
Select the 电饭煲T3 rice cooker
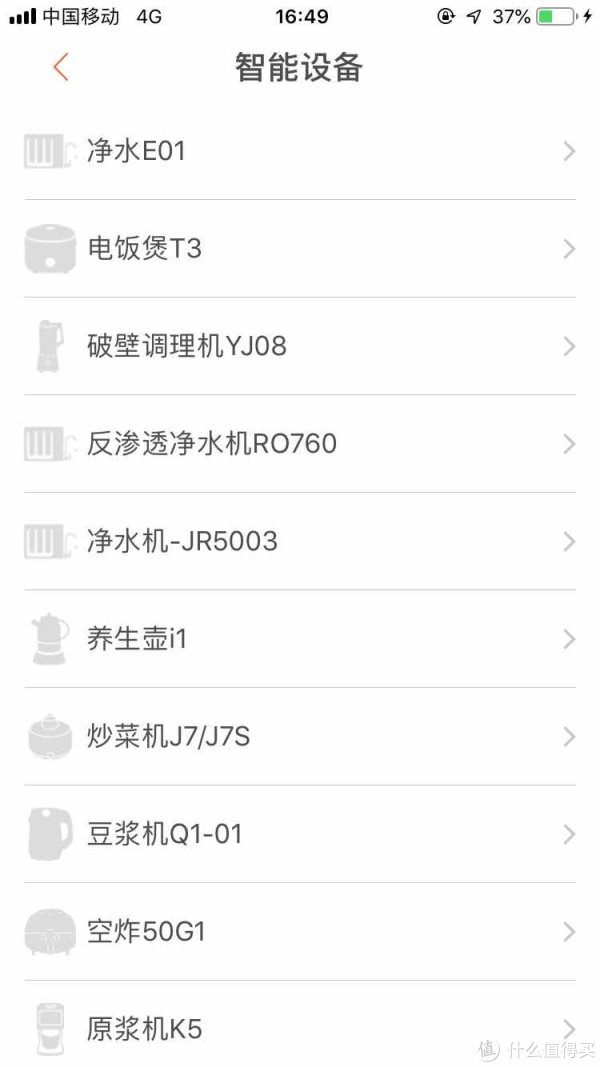(x=300, y=248)
